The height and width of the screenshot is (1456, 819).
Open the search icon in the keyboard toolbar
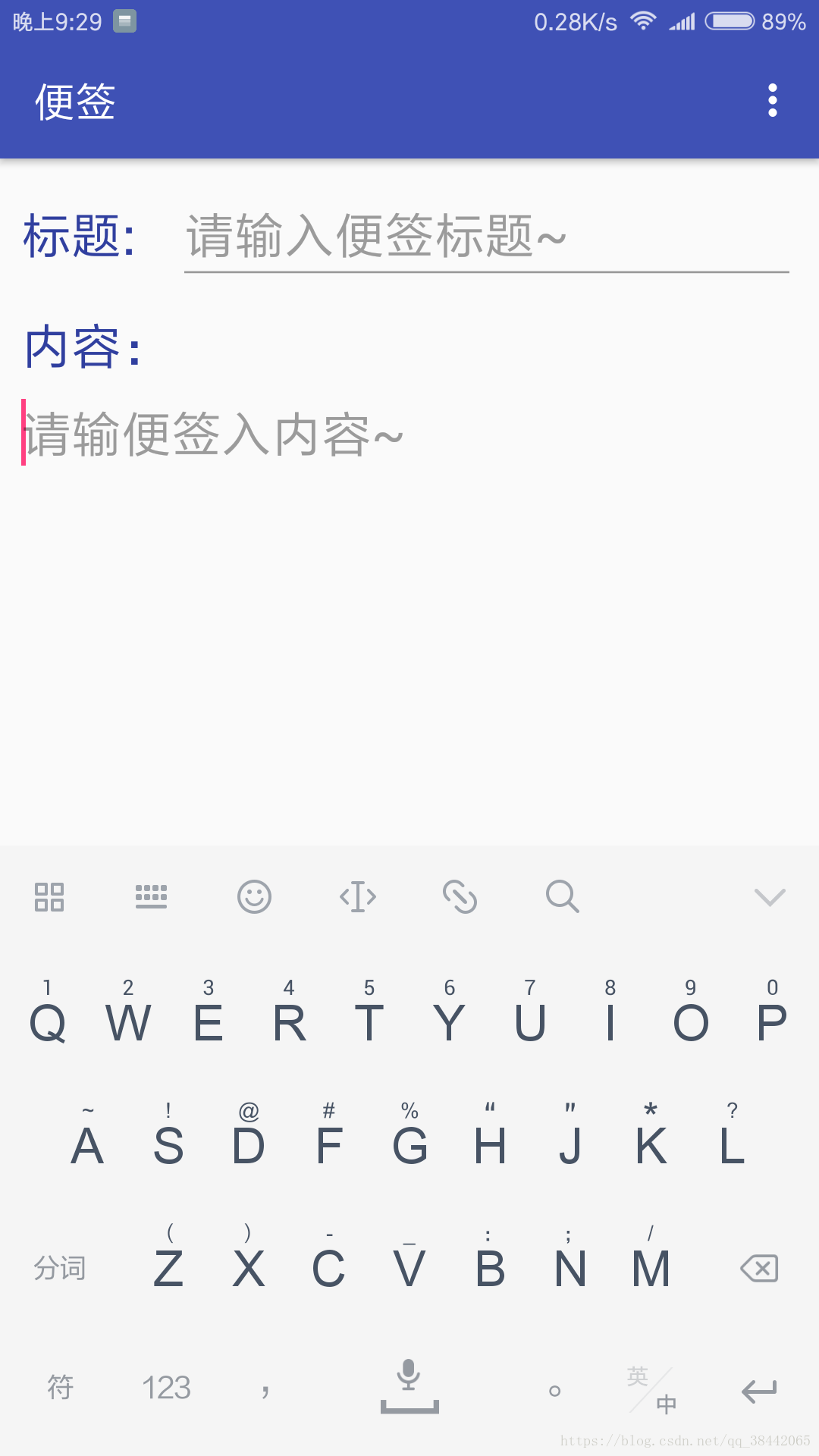point(562,897)
